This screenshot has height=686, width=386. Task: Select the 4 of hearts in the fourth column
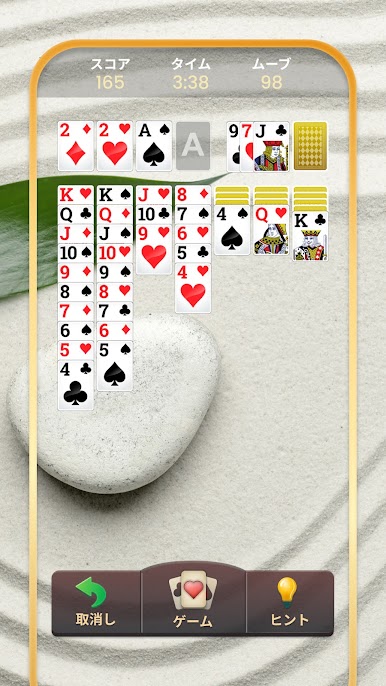click(193, 288)
